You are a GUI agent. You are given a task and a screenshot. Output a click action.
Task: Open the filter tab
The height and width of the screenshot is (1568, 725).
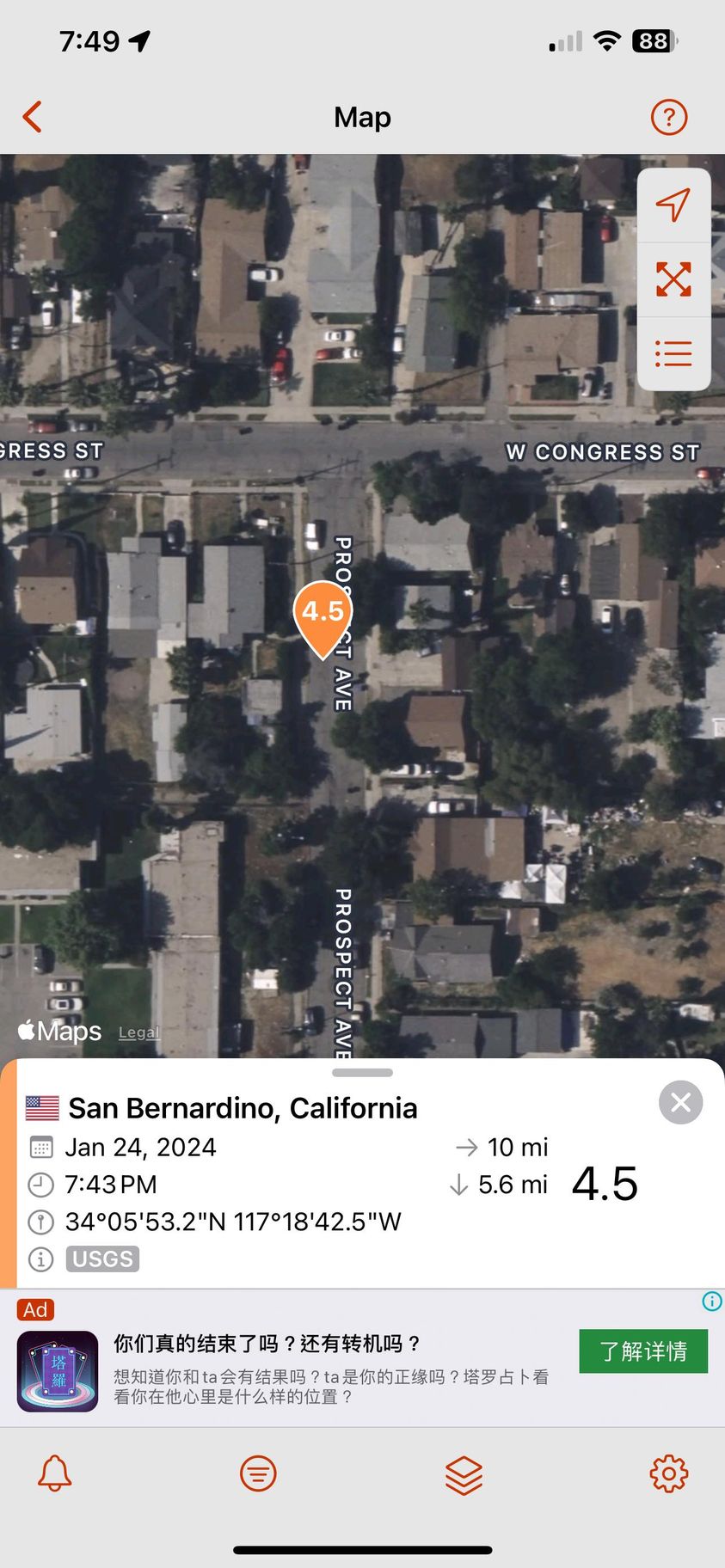click(x=258, y=1473)
